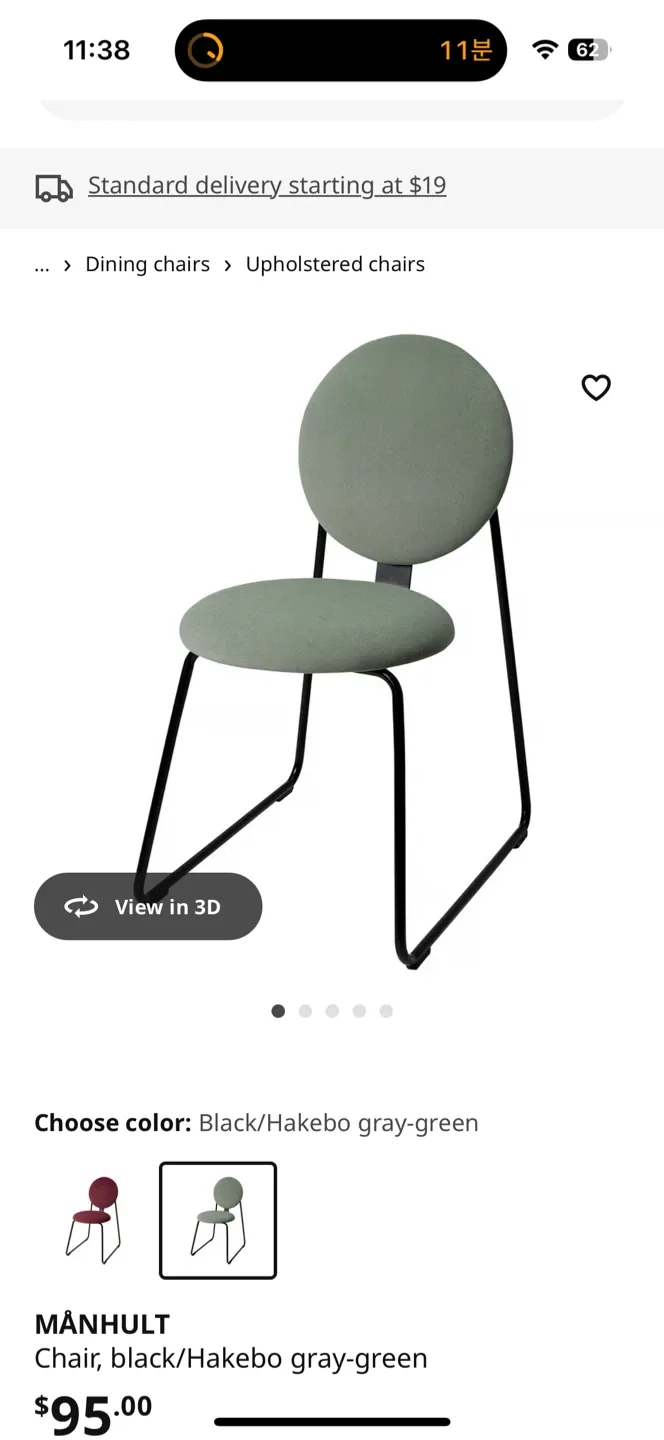Image resolution: width=664 pixels, height=1440 pixels.
Task: Go to the Dining chairs category
Action: click(147, 265)
